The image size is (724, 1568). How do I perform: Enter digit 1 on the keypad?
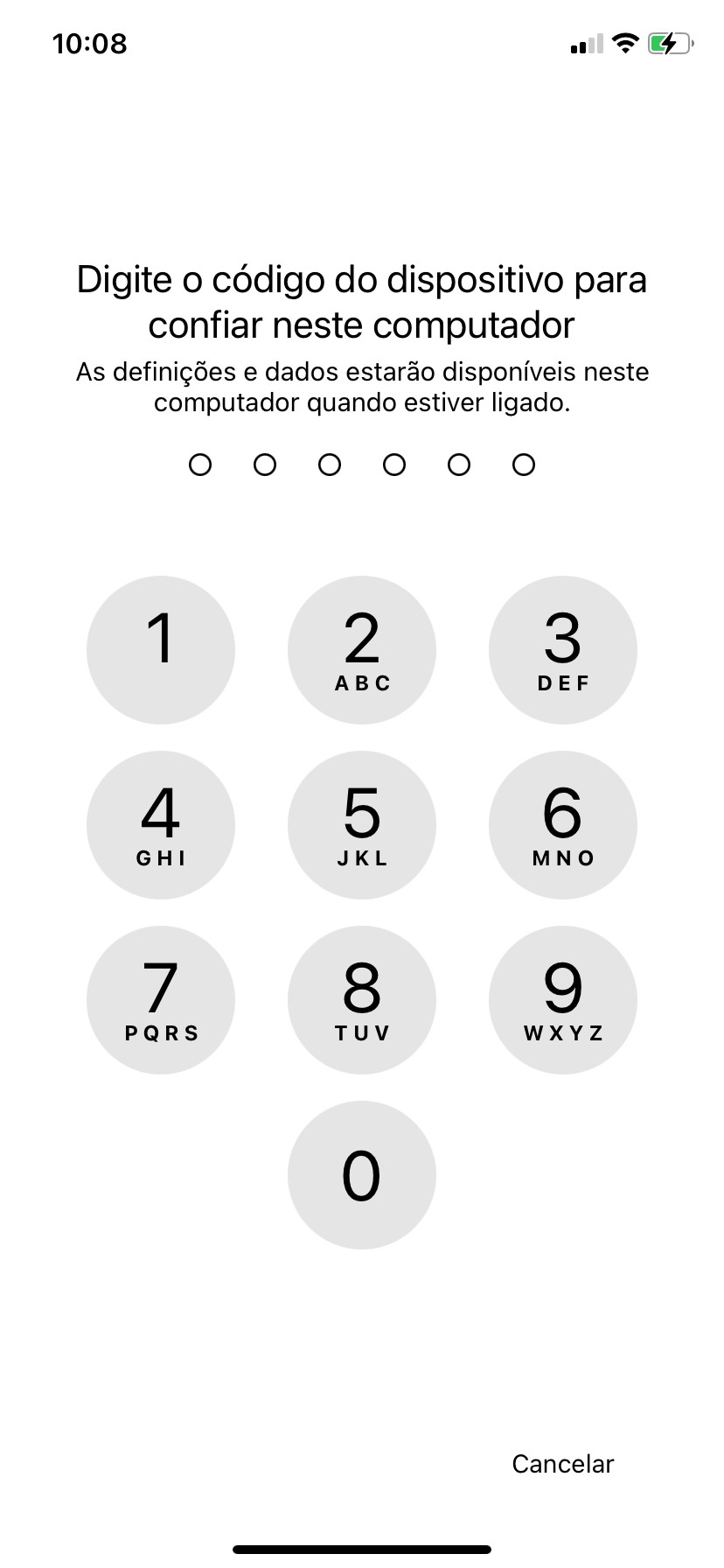pyautogui.click(x=161, y=650)
